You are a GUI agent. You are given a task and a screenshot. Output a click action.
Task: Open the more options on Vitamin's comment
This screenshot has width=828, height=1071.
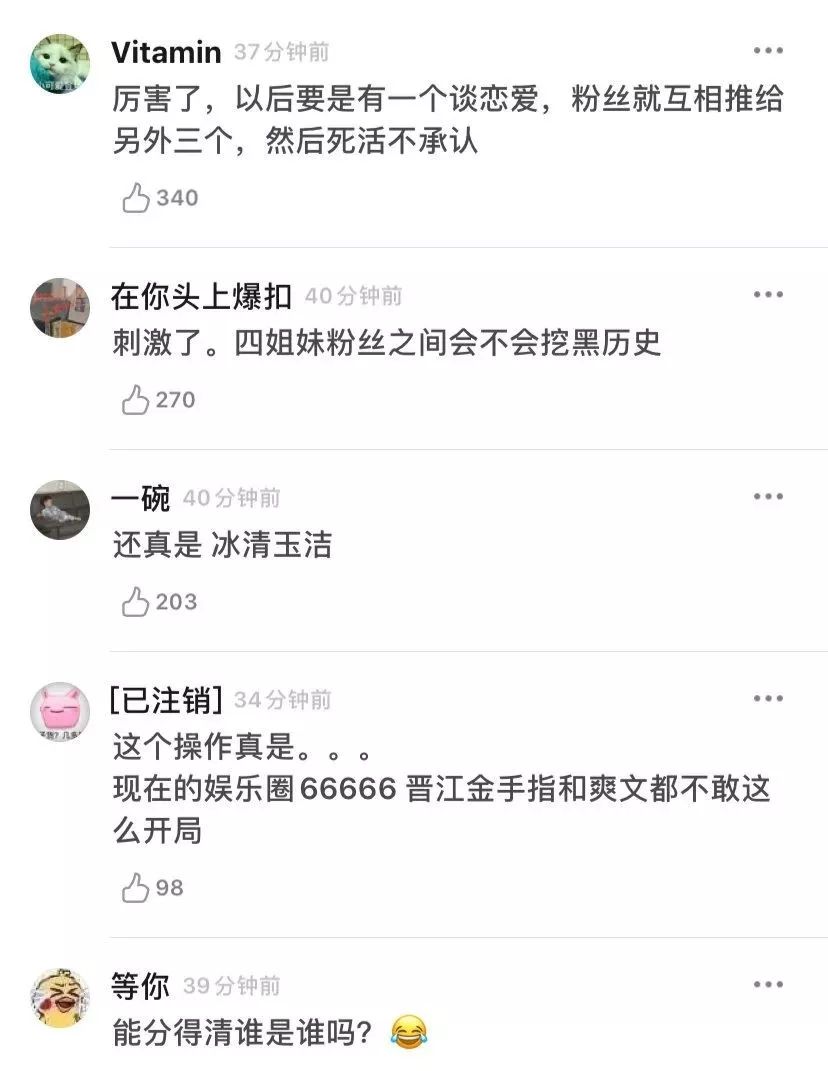[768, 50]
